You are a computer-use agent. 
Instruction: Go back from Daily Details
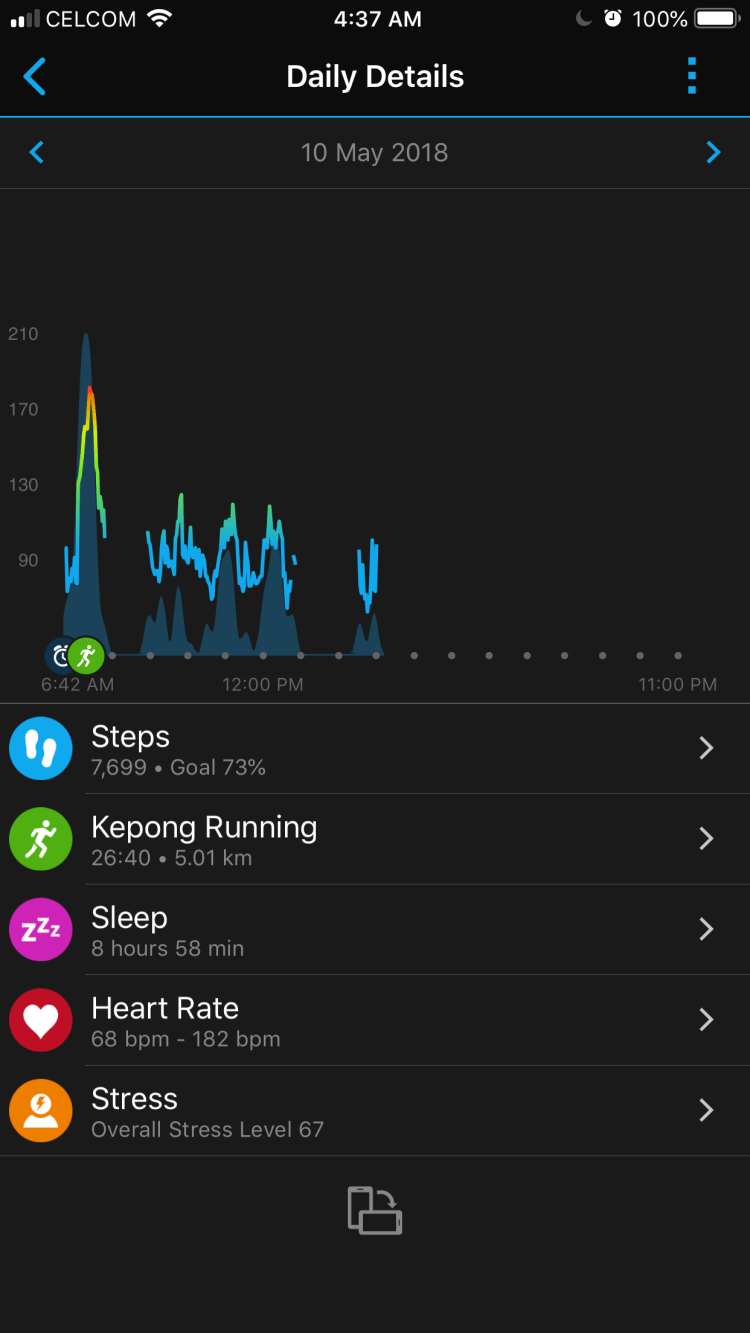(x=35, y=77)
